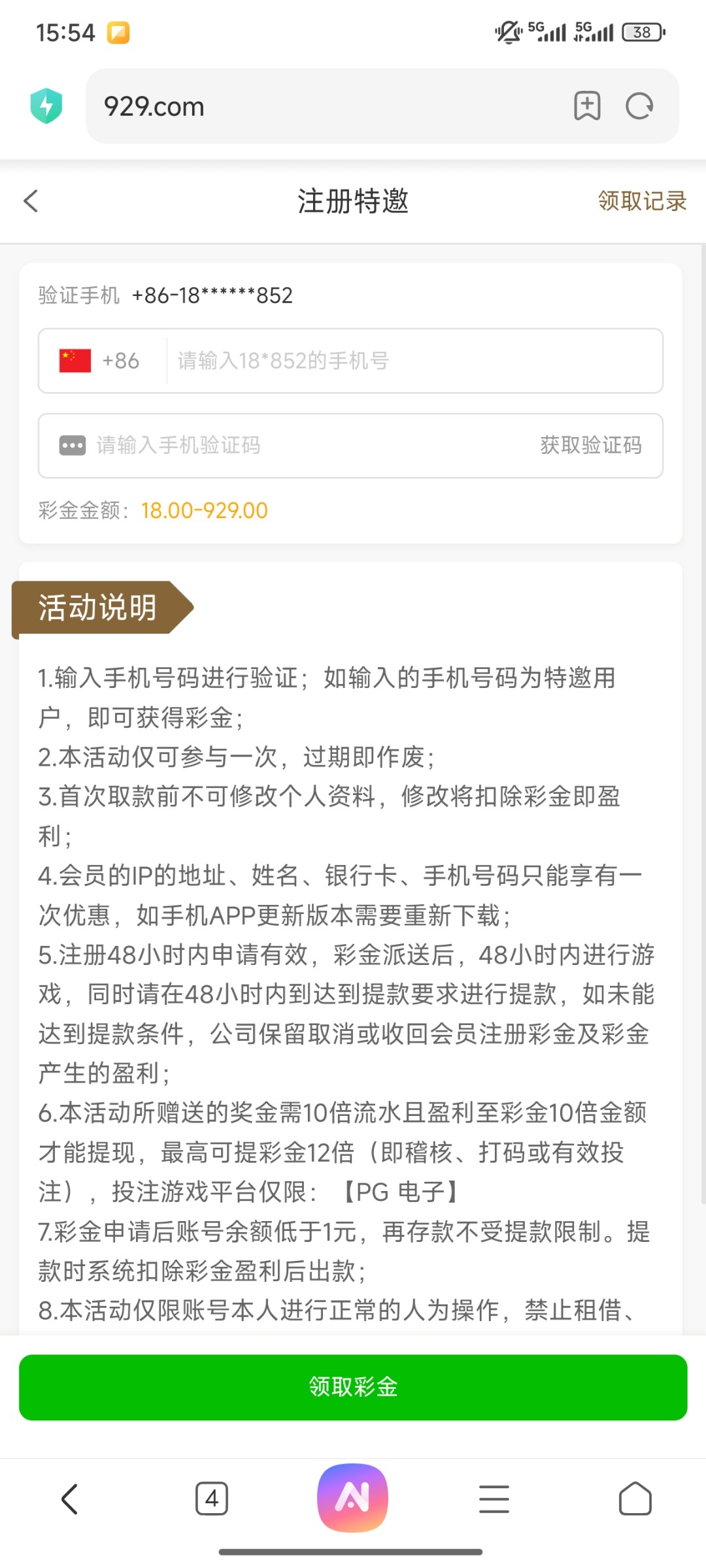The width and height of the screenshot is (706, 1568).
Task: Tap the phone number input field
Action: tap(412, 361)
